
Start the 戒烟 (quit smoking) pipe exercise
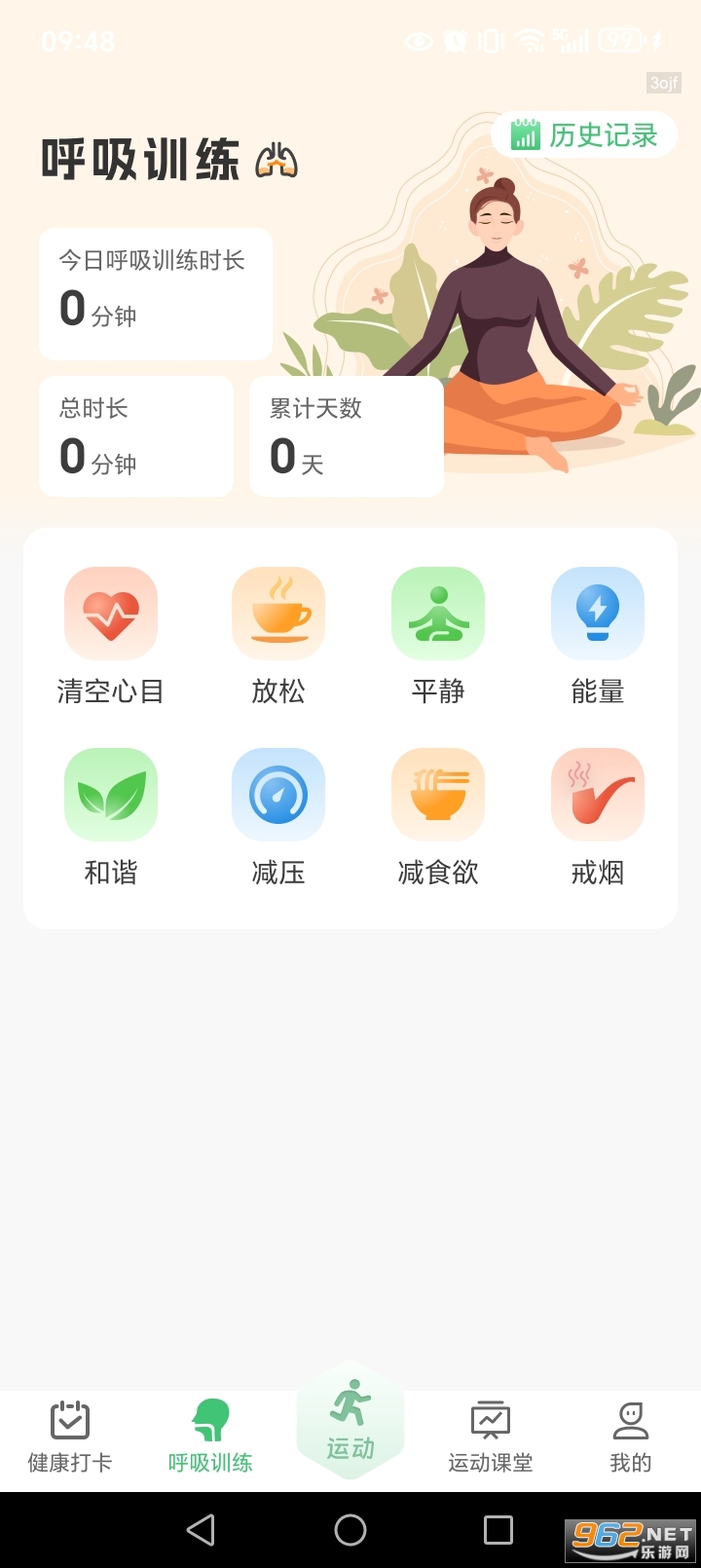pyautogui.click(x=597, y=794)
